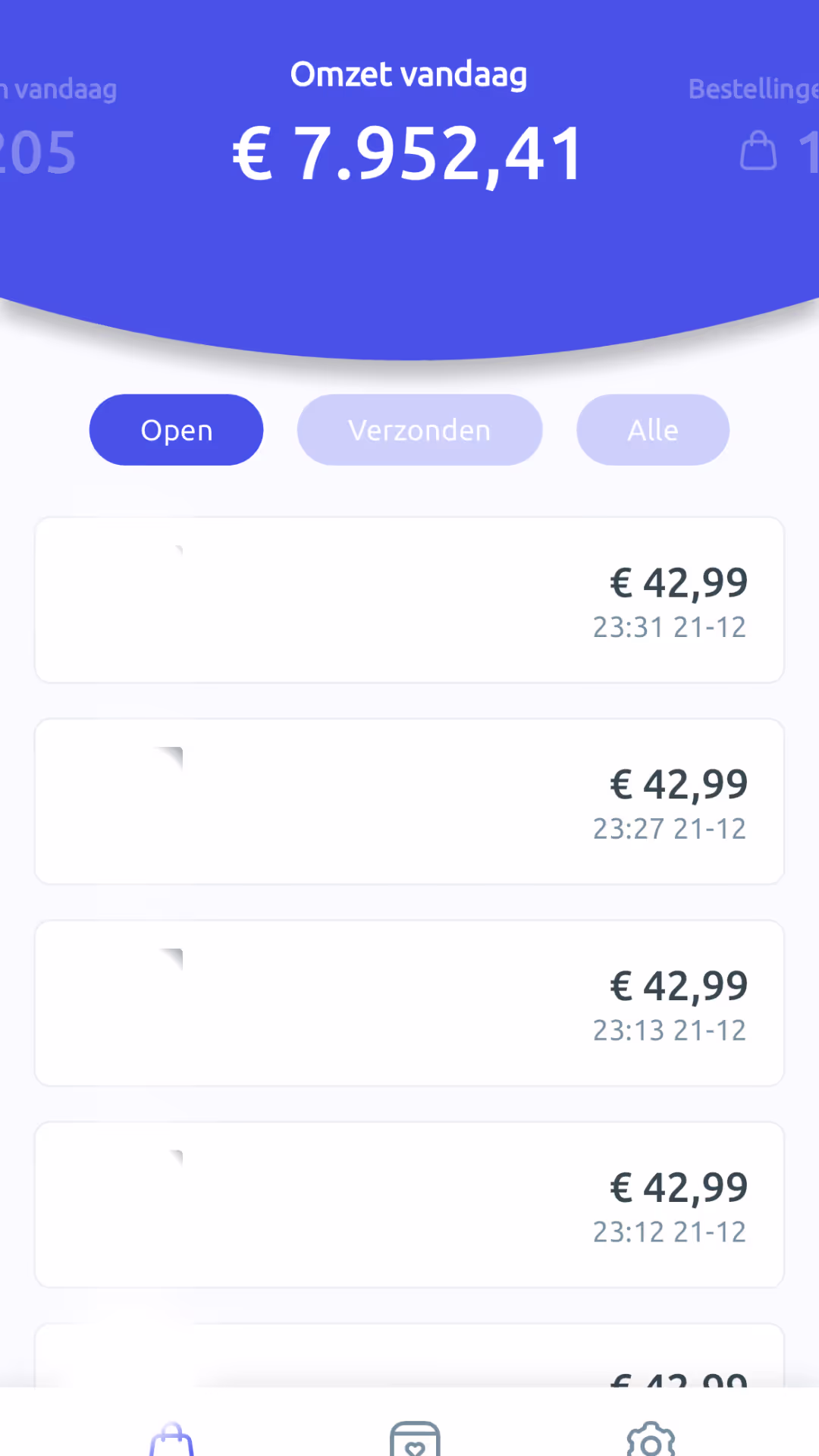
Task: Open the order placed at 23:13
Action: (x=409, y=1003)
